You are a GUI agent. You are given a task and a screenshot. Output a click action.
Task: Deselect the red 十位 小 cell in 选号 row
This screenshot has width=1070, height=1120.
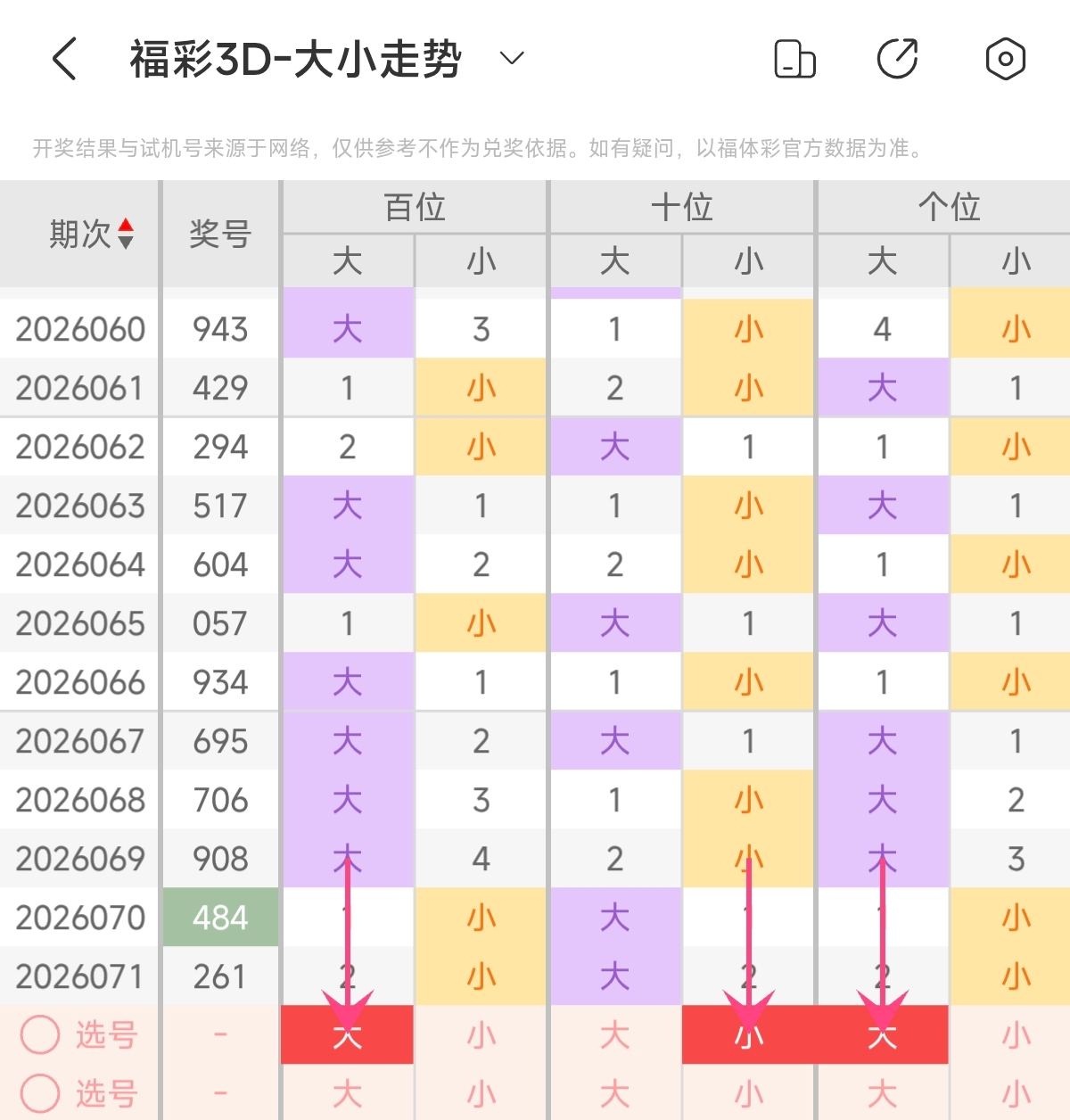click(749, 1035)
